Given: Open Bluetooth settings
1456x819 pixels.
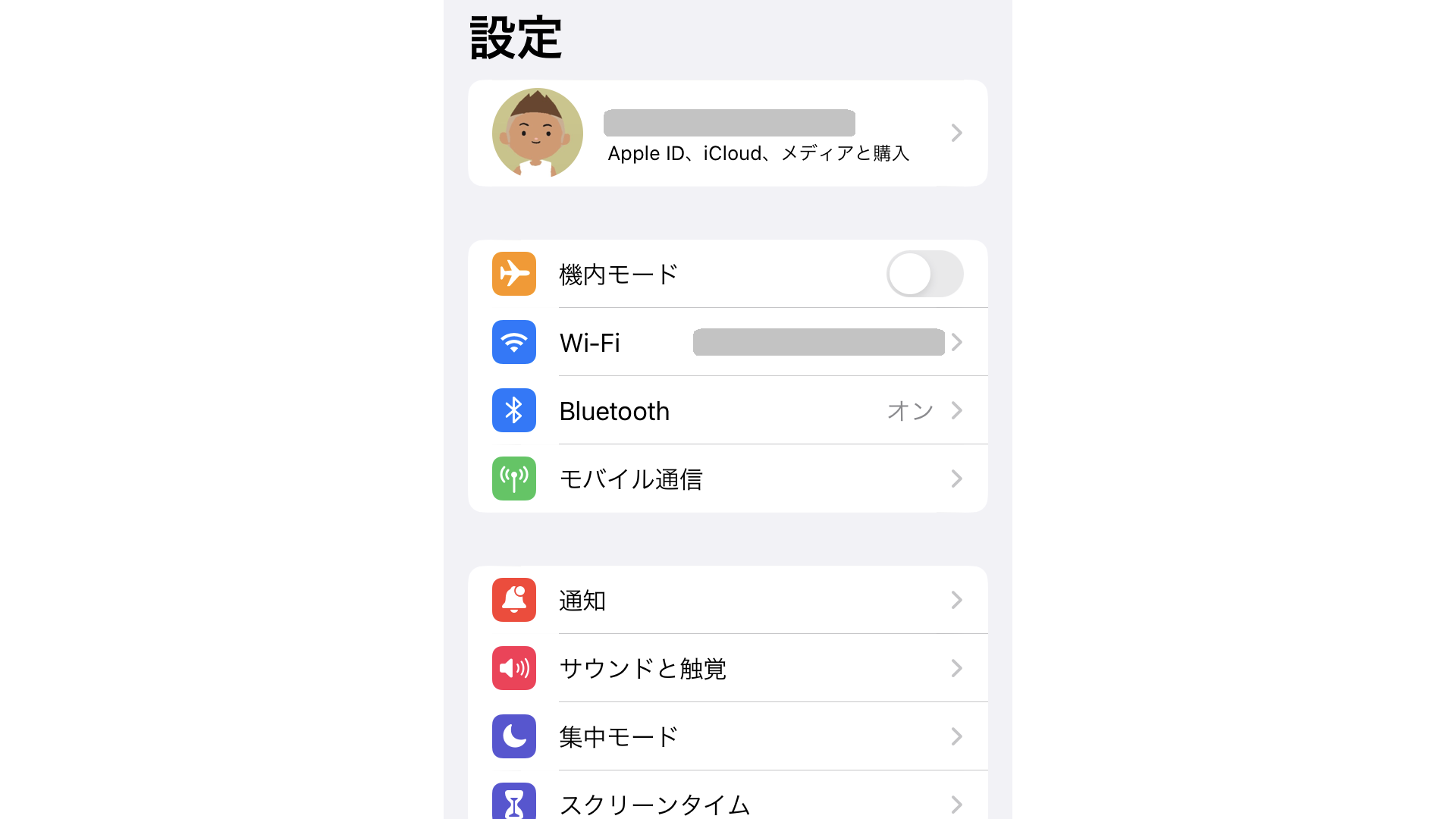Looking at the screenshot, I should pyautogui.click(x=727, y=410).
